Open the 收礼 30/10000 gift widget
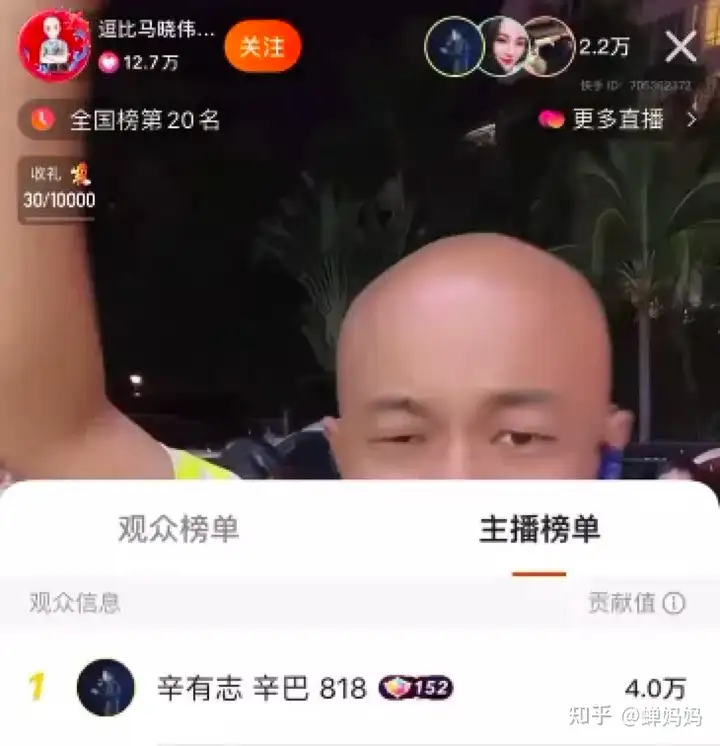This screenshot has width=720, height=746. (x=58, y=189)
